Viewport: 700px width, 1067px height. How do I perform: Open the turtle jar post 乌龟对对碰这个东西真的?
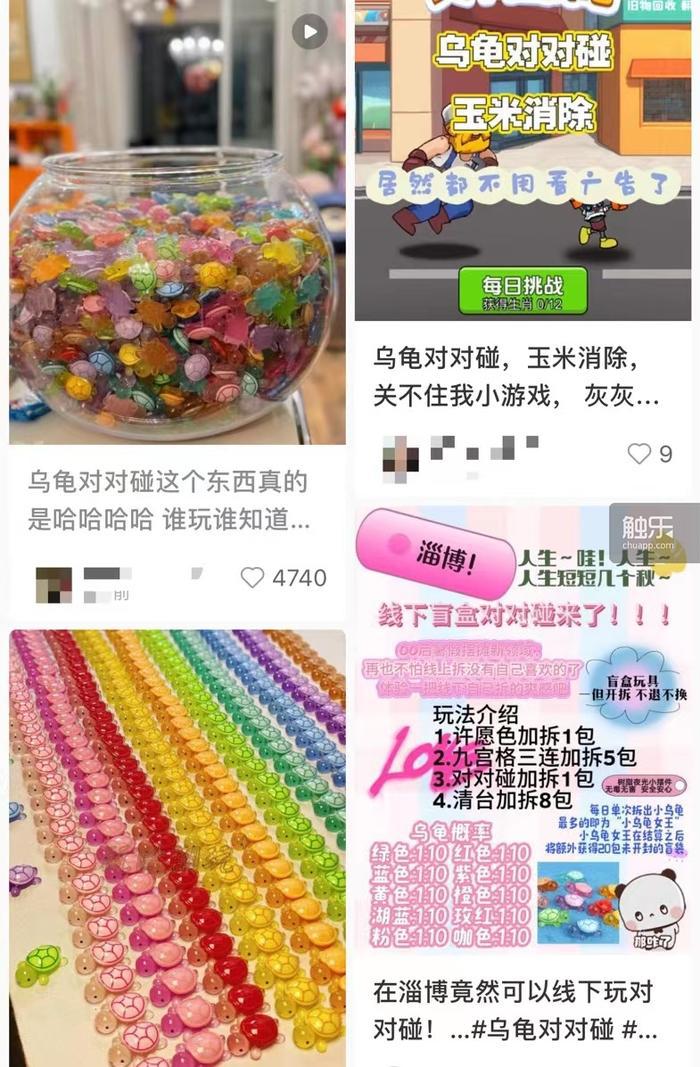pos(170,501)
